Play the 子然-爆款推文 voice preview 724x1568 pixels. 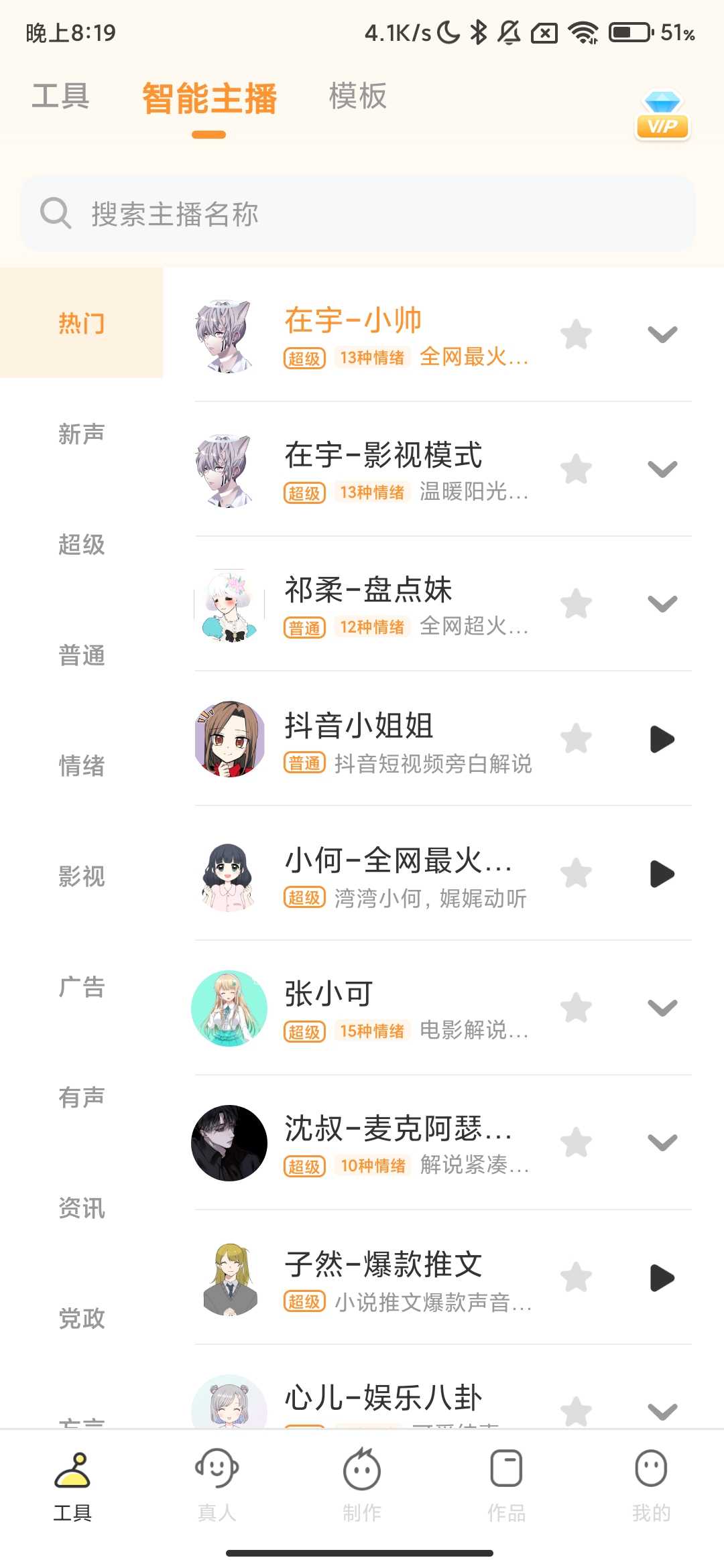pyautogui.click(x=662, y=1277)
